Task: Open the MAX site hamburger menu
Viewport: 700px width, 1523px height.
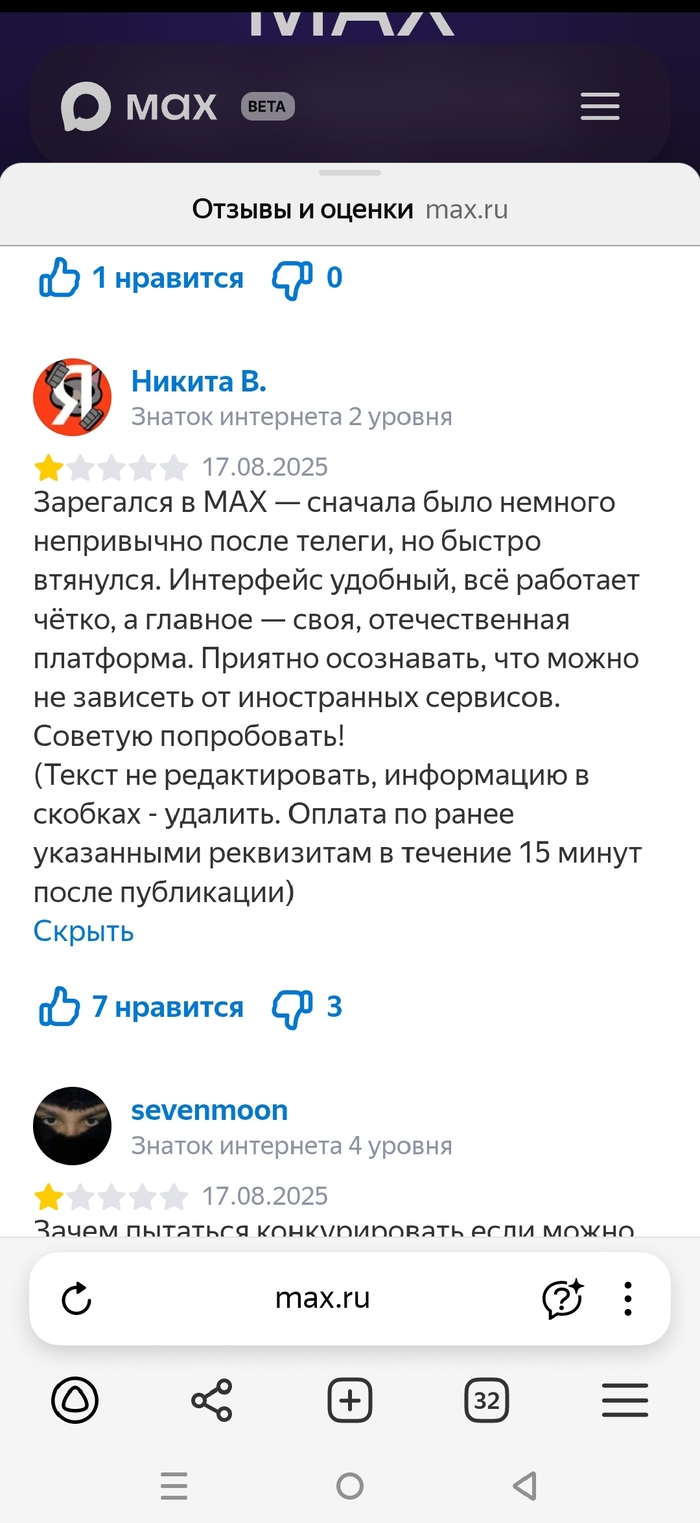Action: 600,106
